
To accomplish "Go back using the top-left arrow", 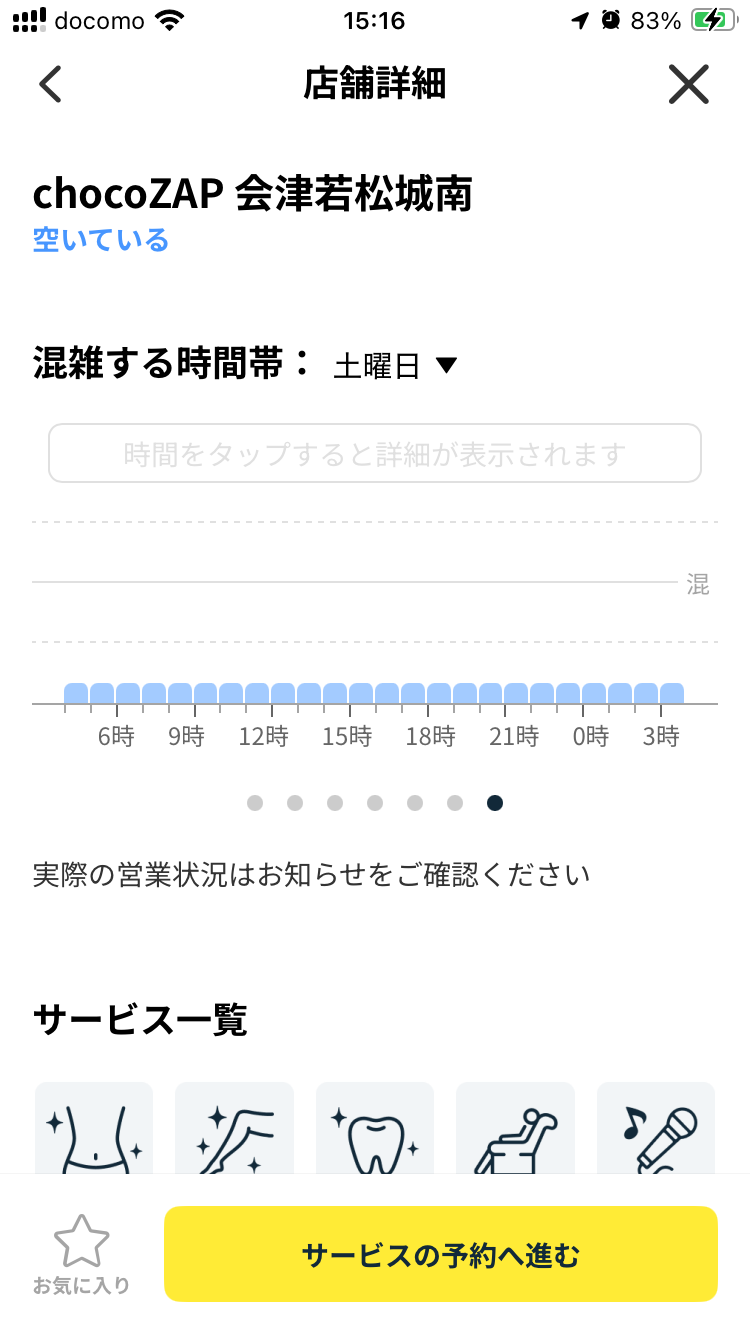I will 50,85.
